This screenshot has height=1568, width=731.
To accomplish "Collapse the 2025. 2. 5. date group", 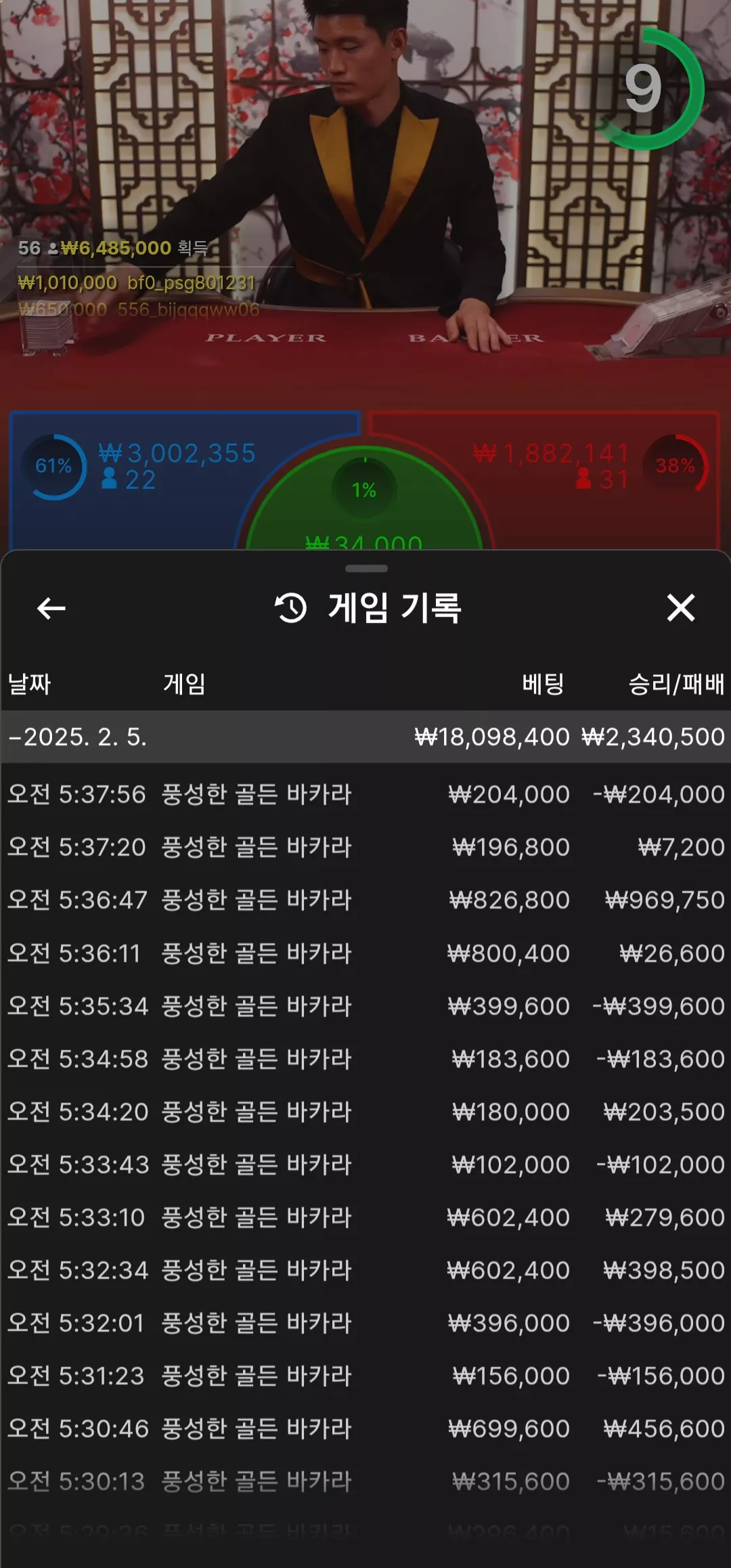I will click(365, 737).
